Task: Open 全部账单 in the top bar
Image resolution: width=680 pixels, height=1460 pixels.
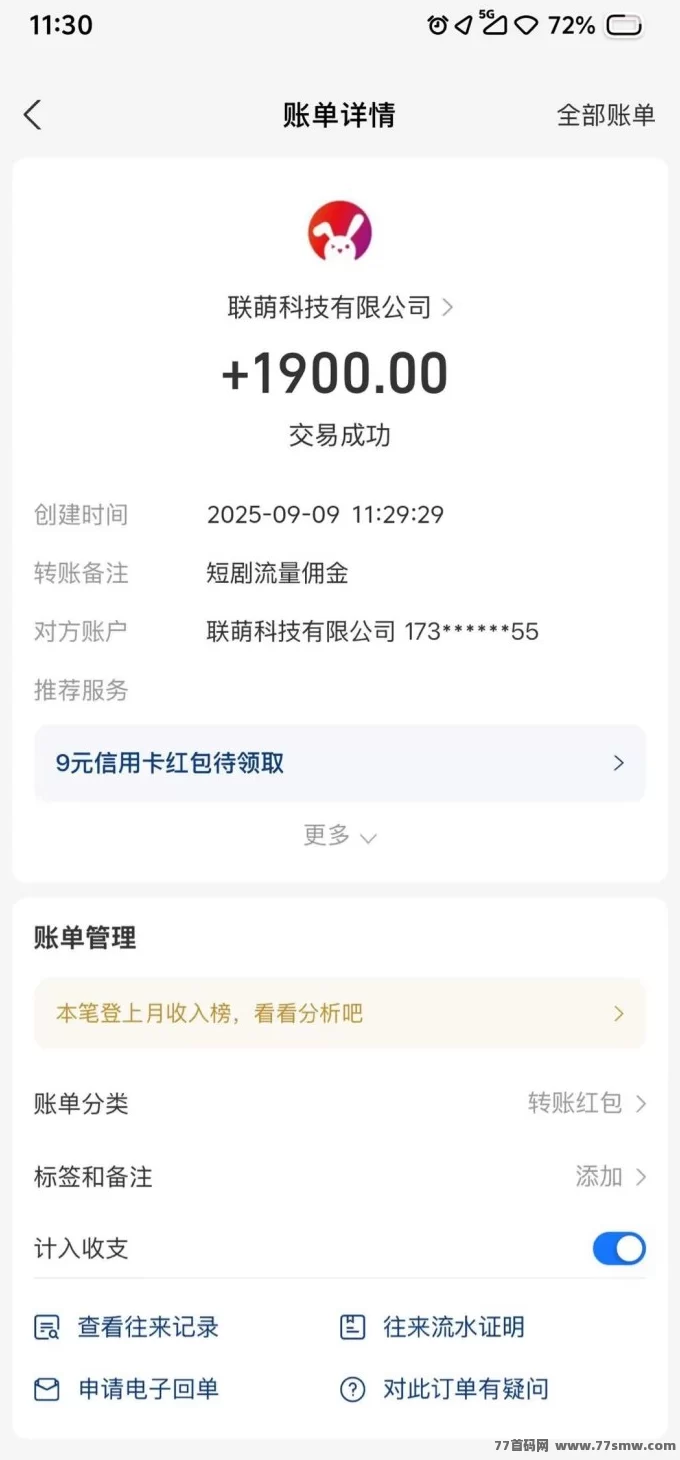Action: click(x=605, y=115)
